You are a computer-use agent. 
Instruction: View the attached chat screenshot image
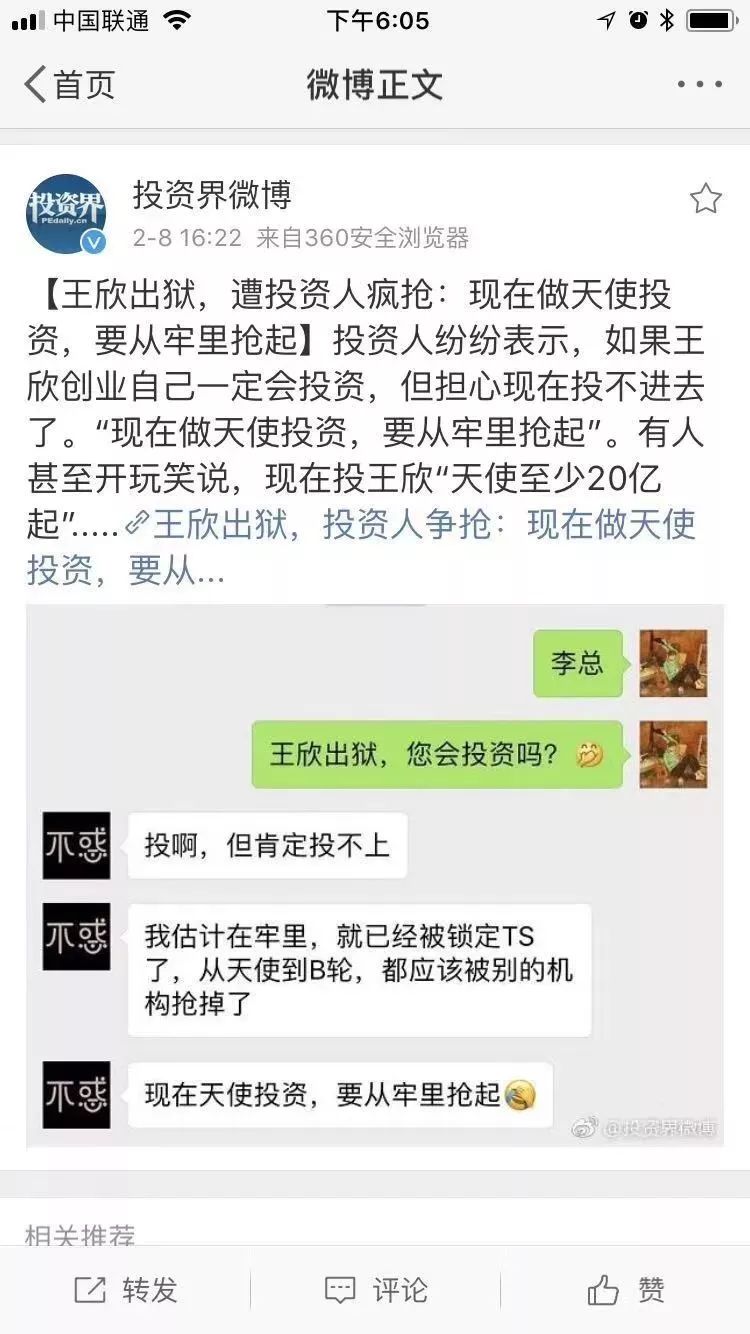click(x=374, y=875)
